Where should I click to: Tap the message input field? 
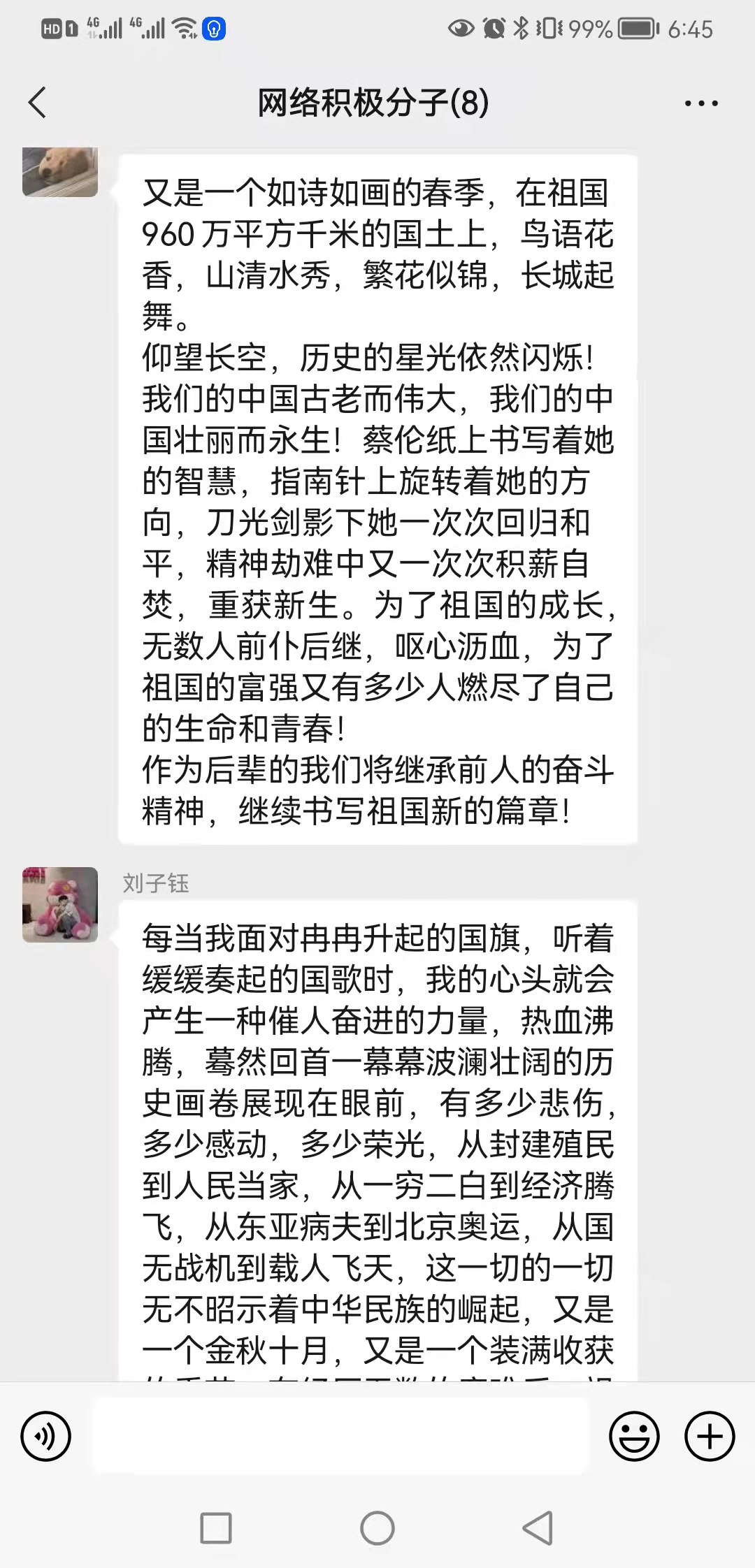341,1435
